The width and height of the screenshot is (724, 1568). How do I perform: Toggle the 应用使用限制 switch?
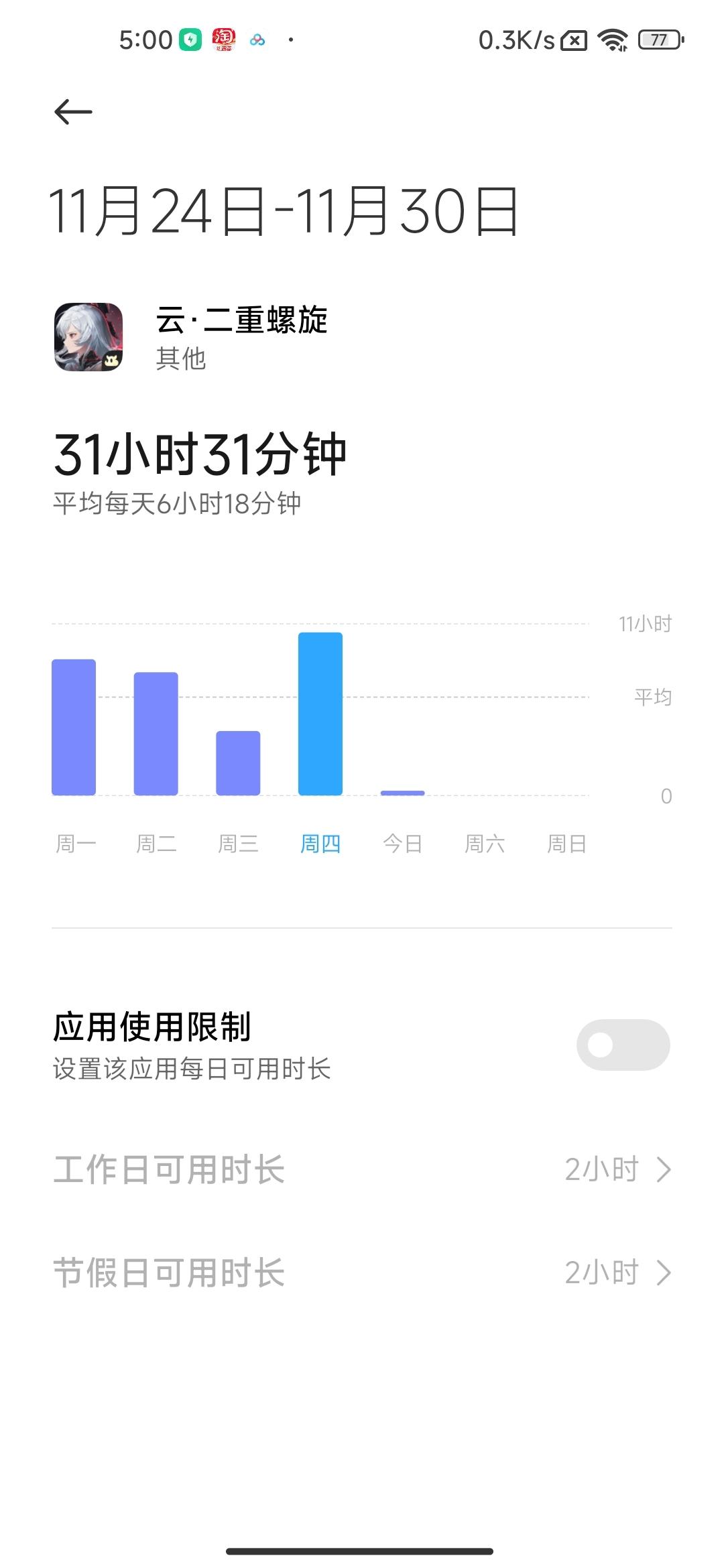click(x=623, y=1045)
